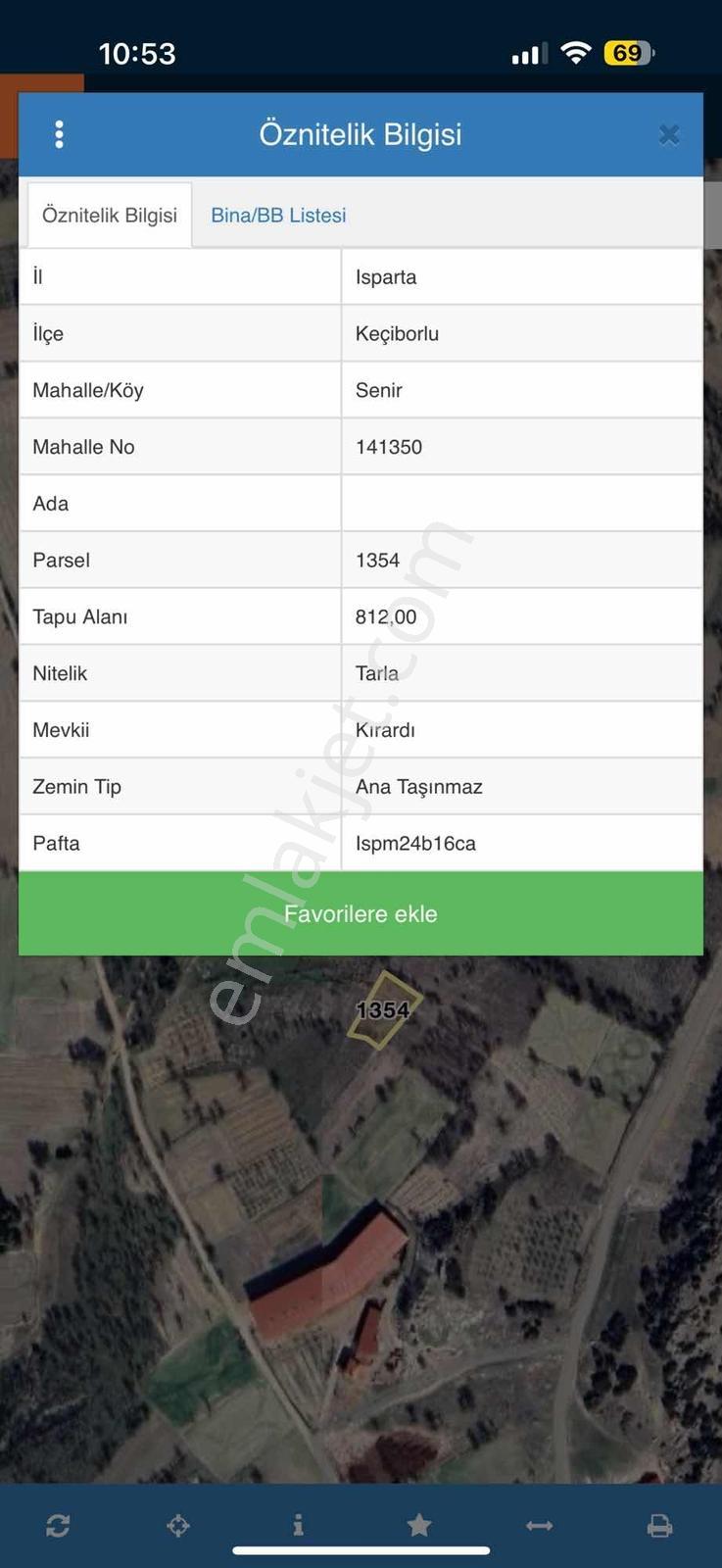Image resolution: width=722 pixels, height=1568 pixels.
Task: Tap the Favorilere ekle button
Action: (361, 913)
